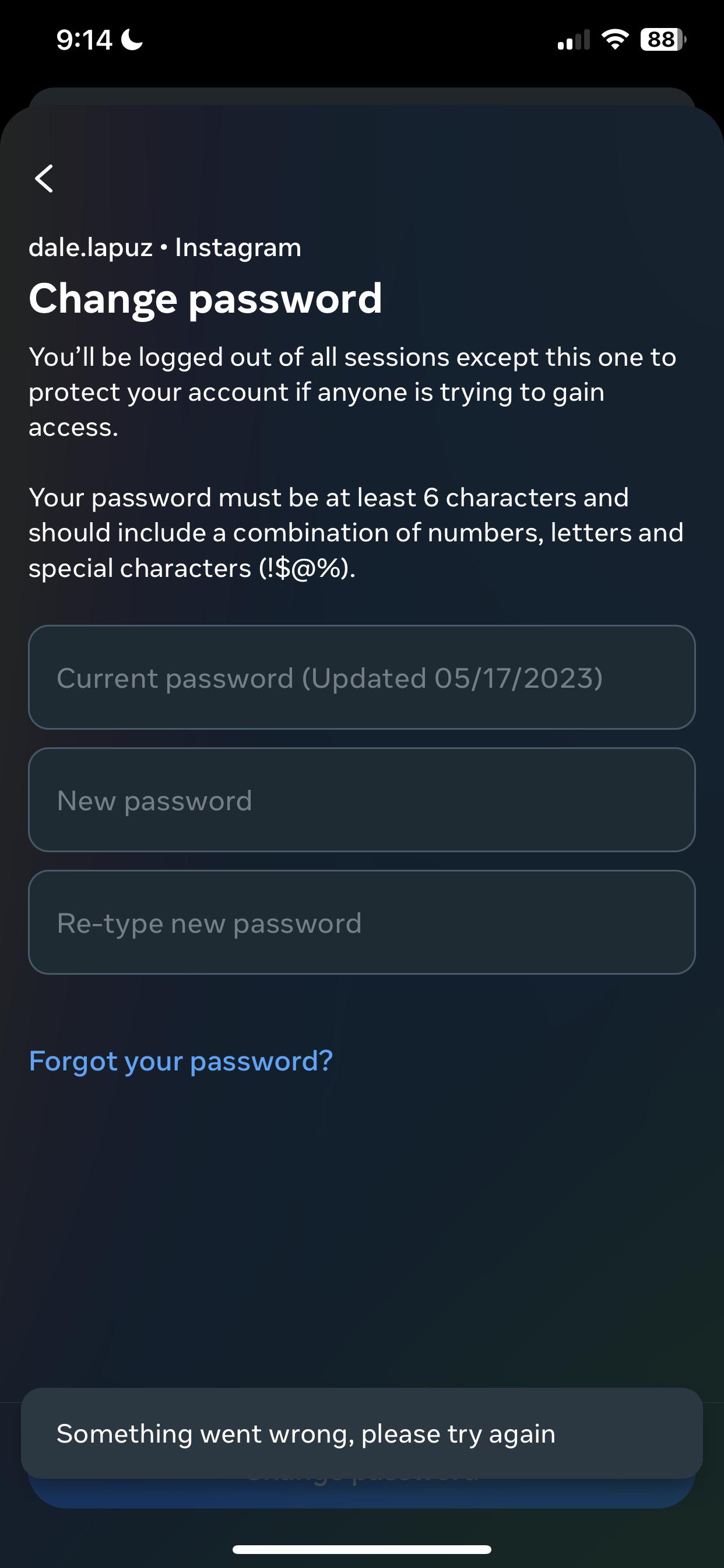
Task: Open the Forgot your password link
Action: point(181,1061)
